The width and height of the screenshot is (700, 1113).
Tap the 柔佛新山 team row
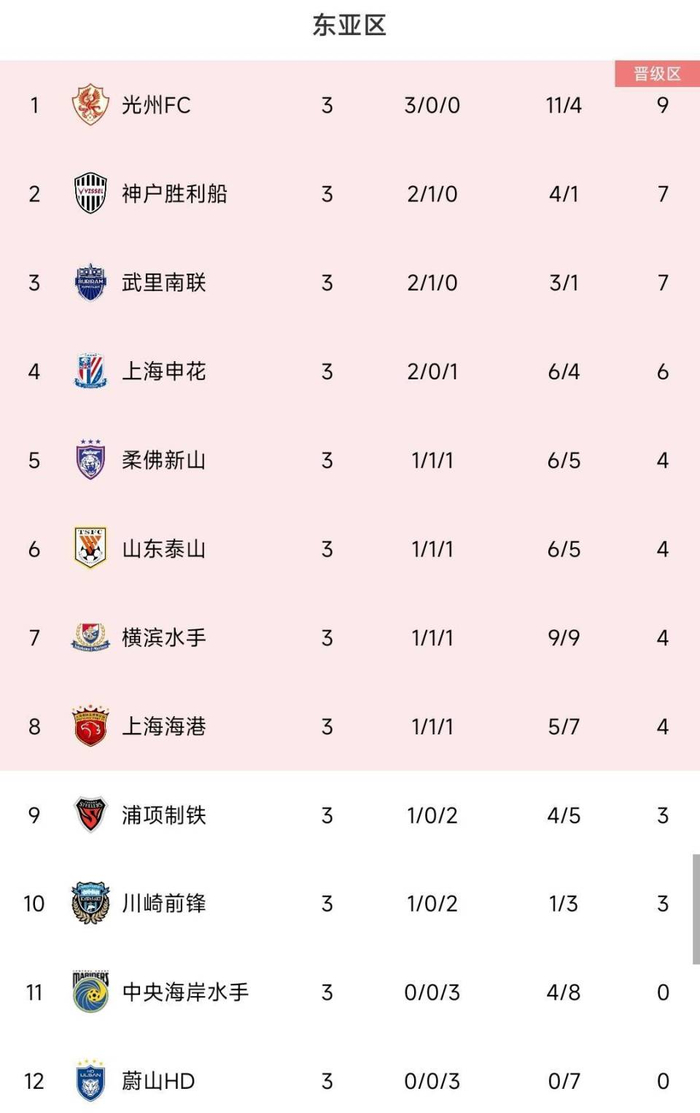pos(163,460)
